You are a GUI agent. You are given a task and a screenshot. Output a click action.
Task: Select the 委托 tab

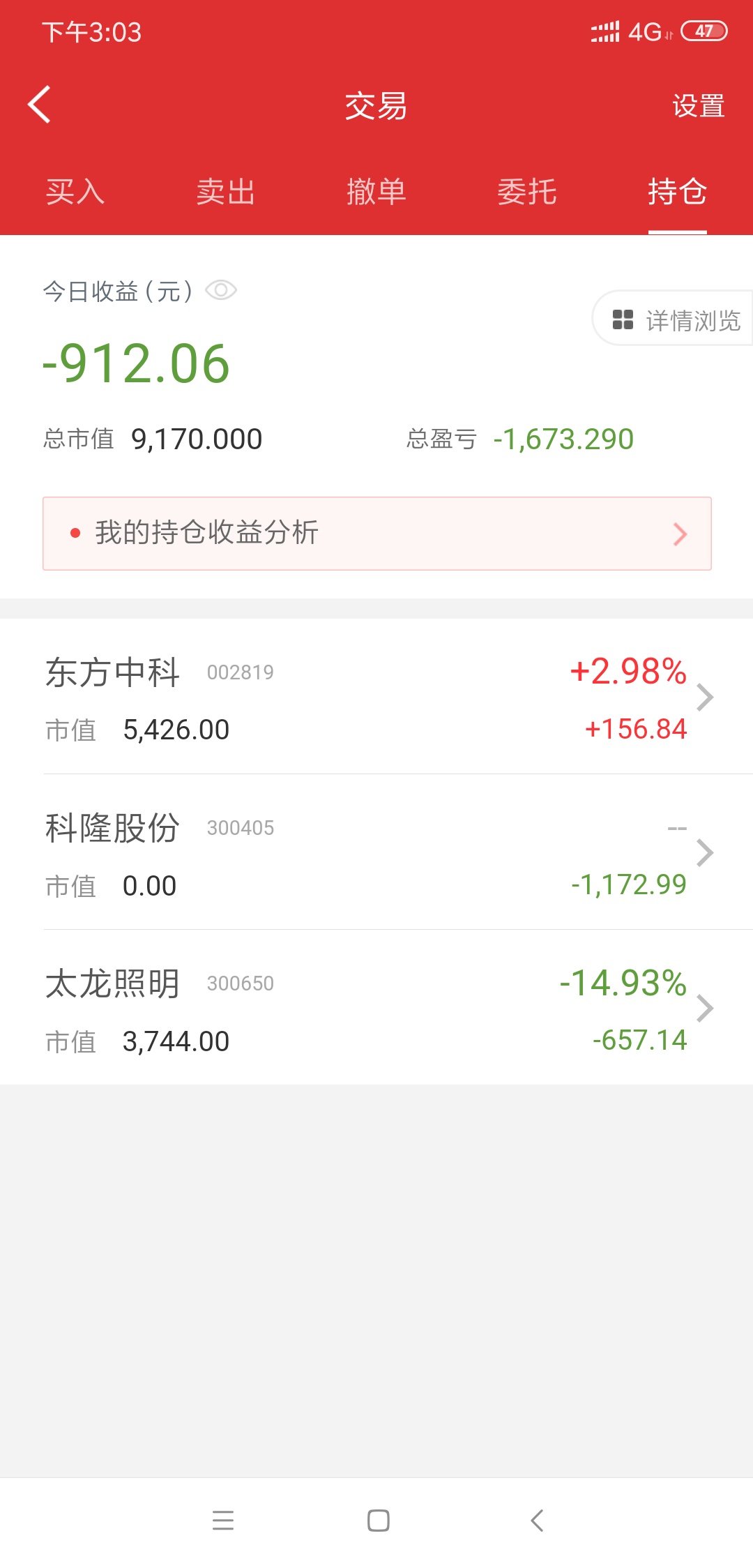[x=527, y=192]
